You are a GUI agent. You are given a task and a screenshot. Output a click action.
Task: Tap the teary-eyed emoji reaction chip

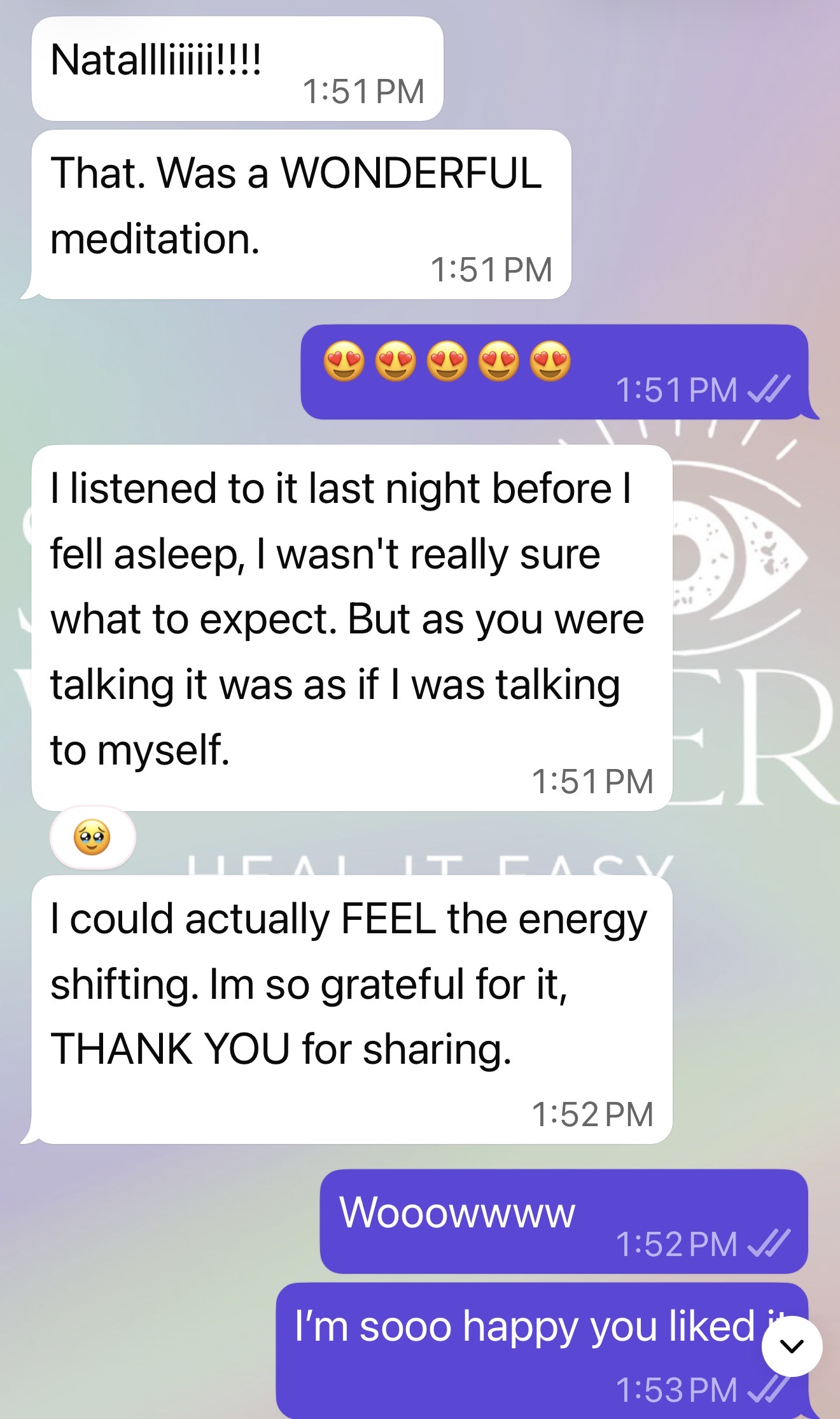pos(92,837)
